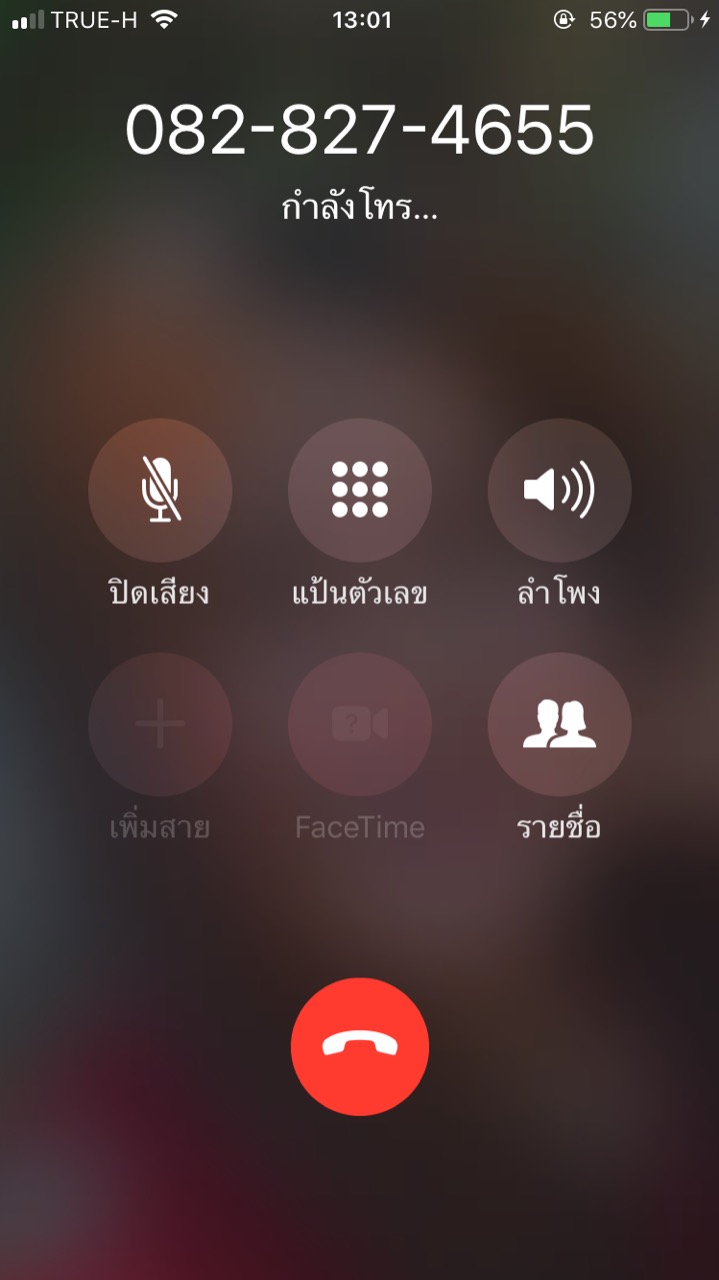Turn on speaker (ลำโพง)

(x=559, y=490)
